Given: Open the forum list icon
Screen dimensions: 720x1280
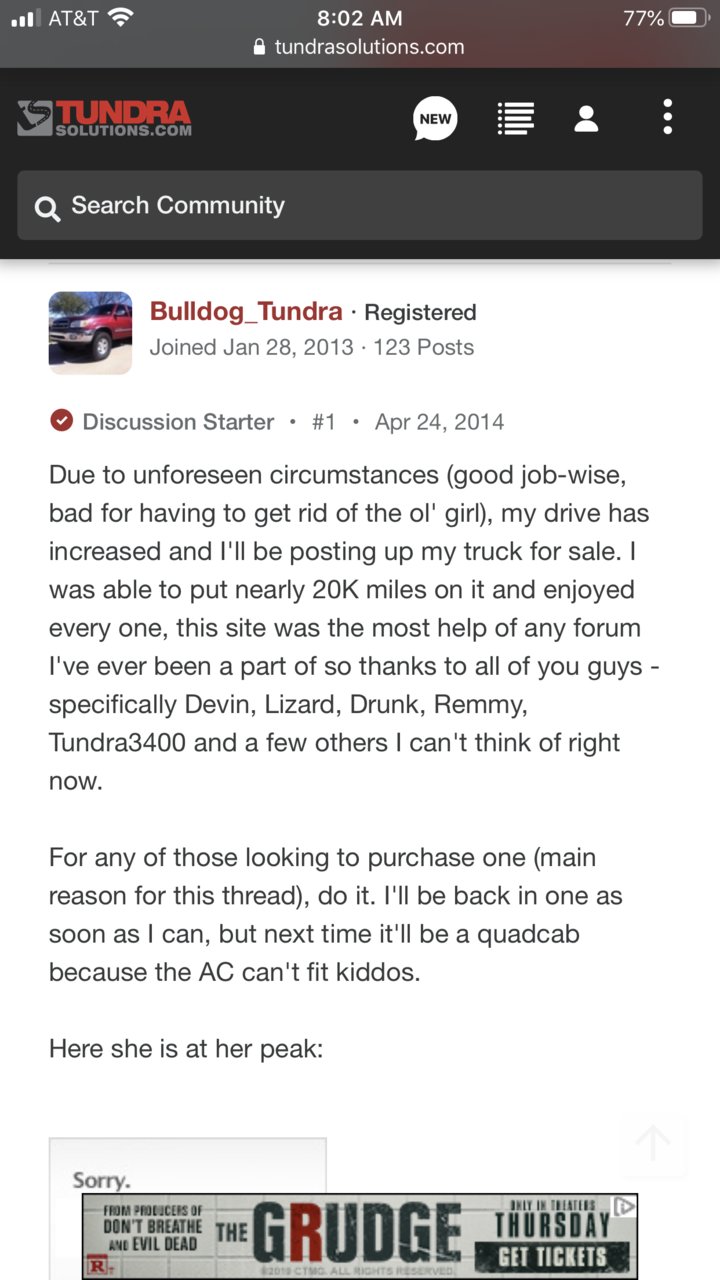Looking at the screenshot, I should [x=515, y=118].
